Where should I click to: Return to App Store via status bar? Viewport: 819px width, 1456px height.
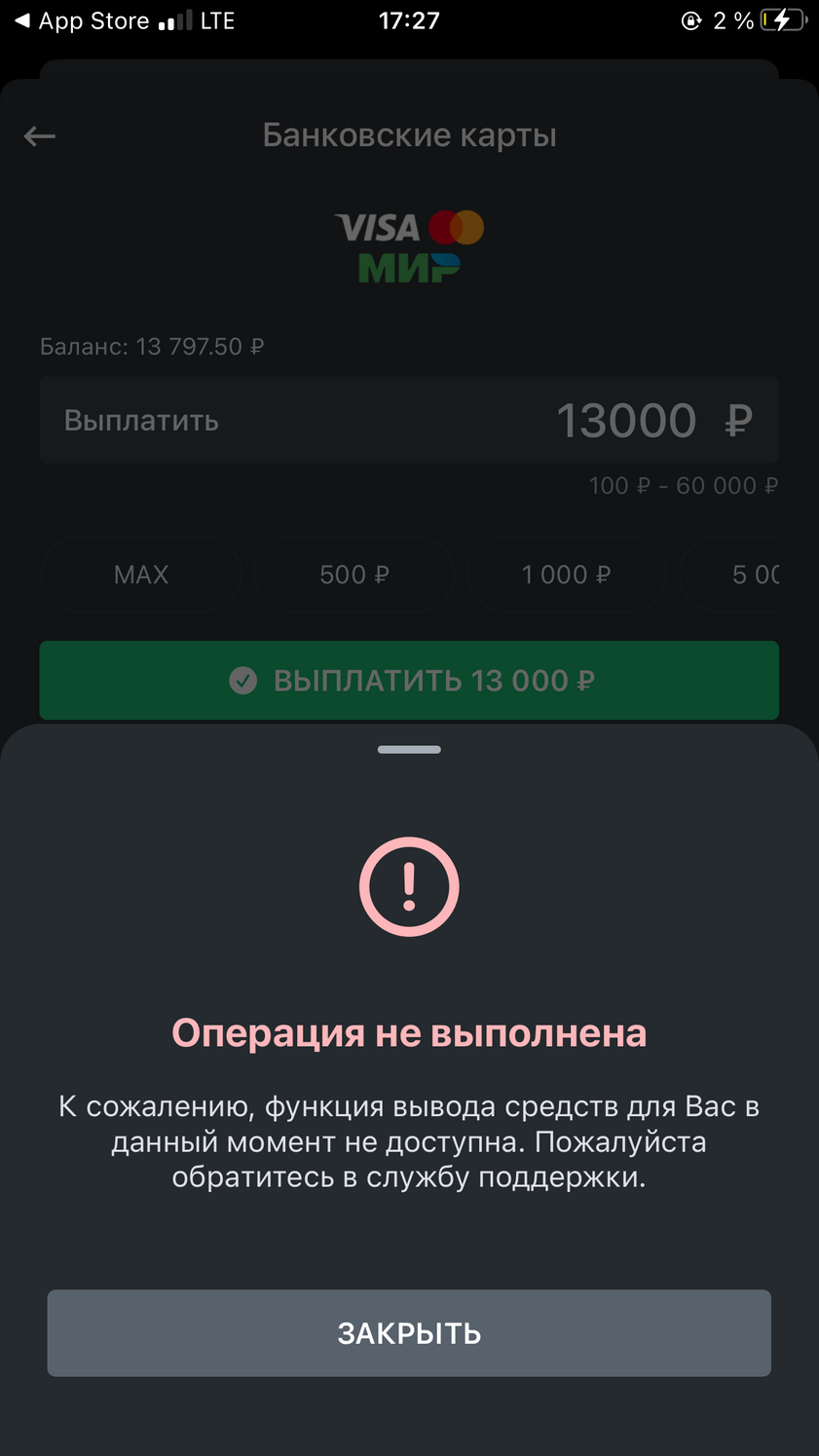[83, 21]
